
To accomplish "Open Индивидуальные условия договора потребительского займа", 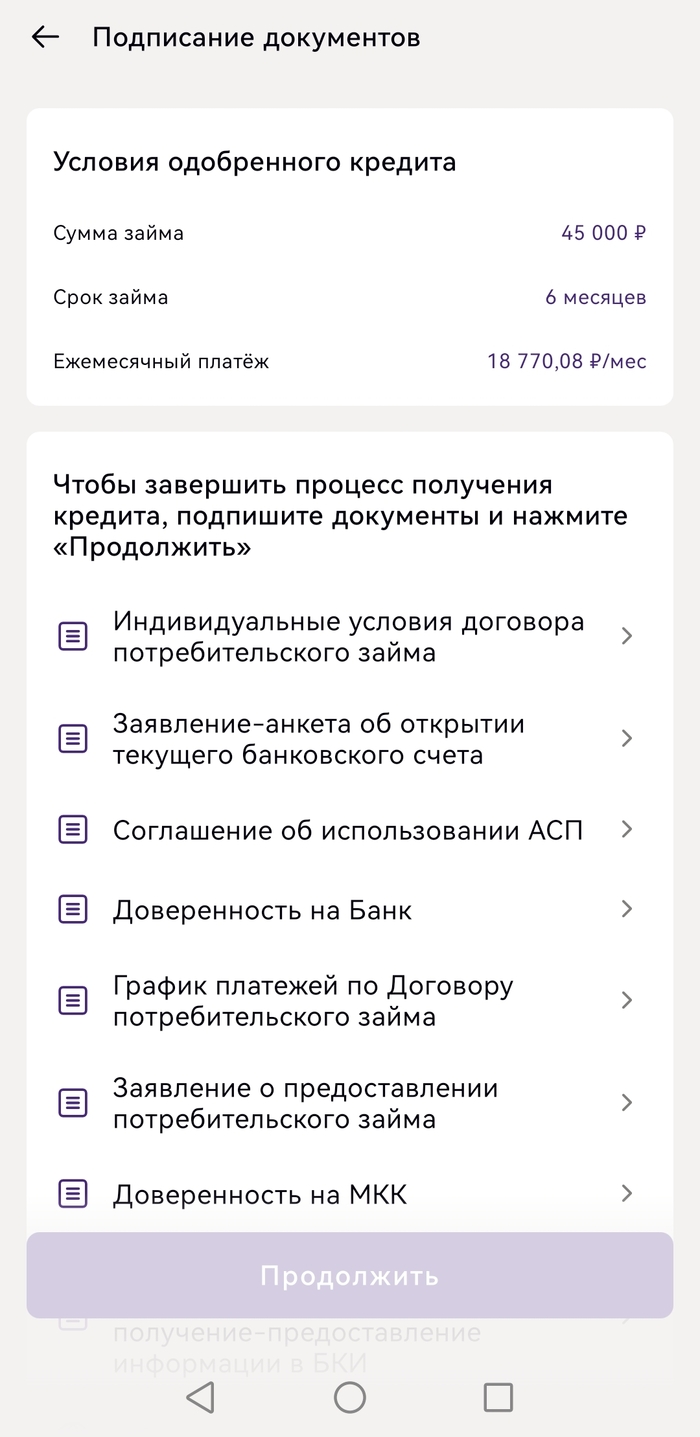I will 348,637.
